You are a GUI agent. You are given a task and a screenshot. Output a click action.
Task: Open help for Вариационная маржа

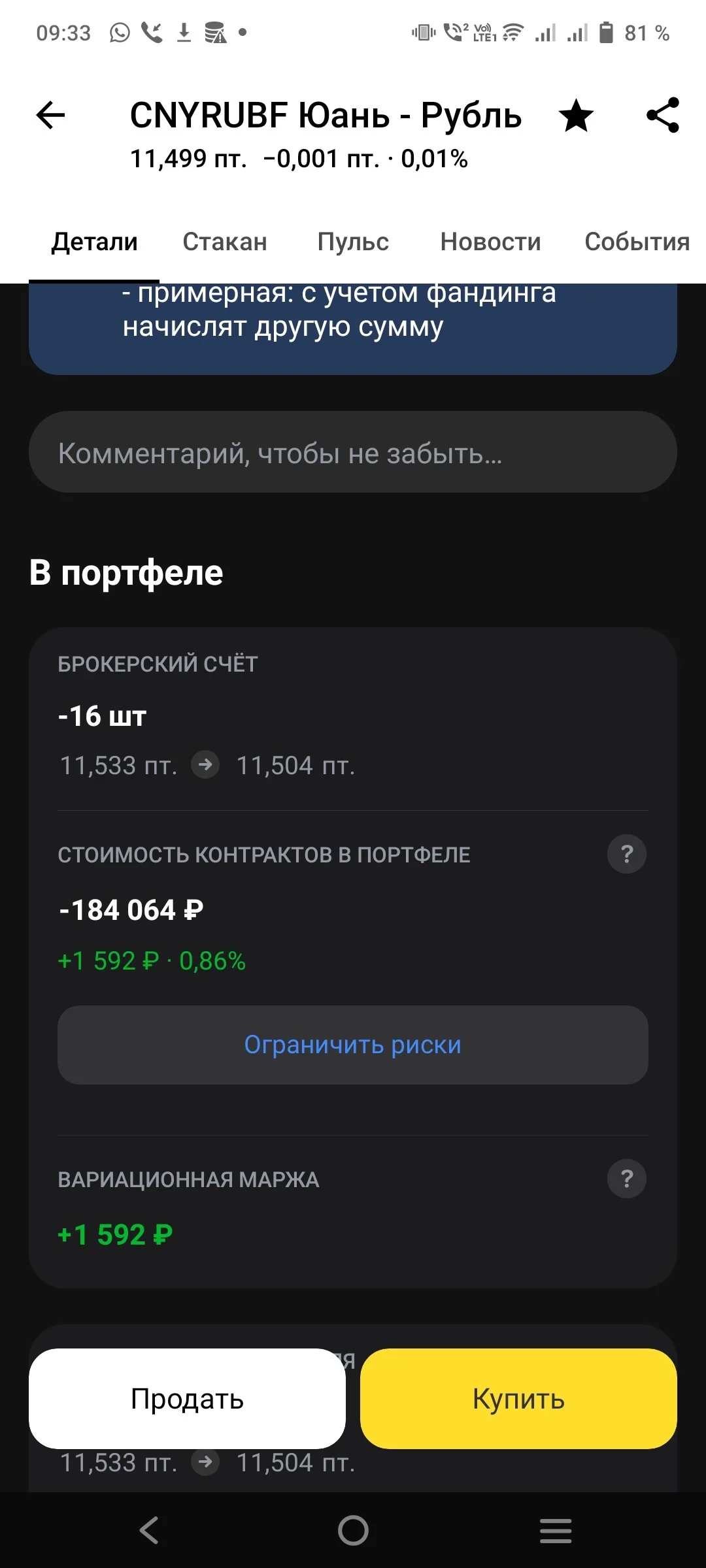tap(627, 1179)
